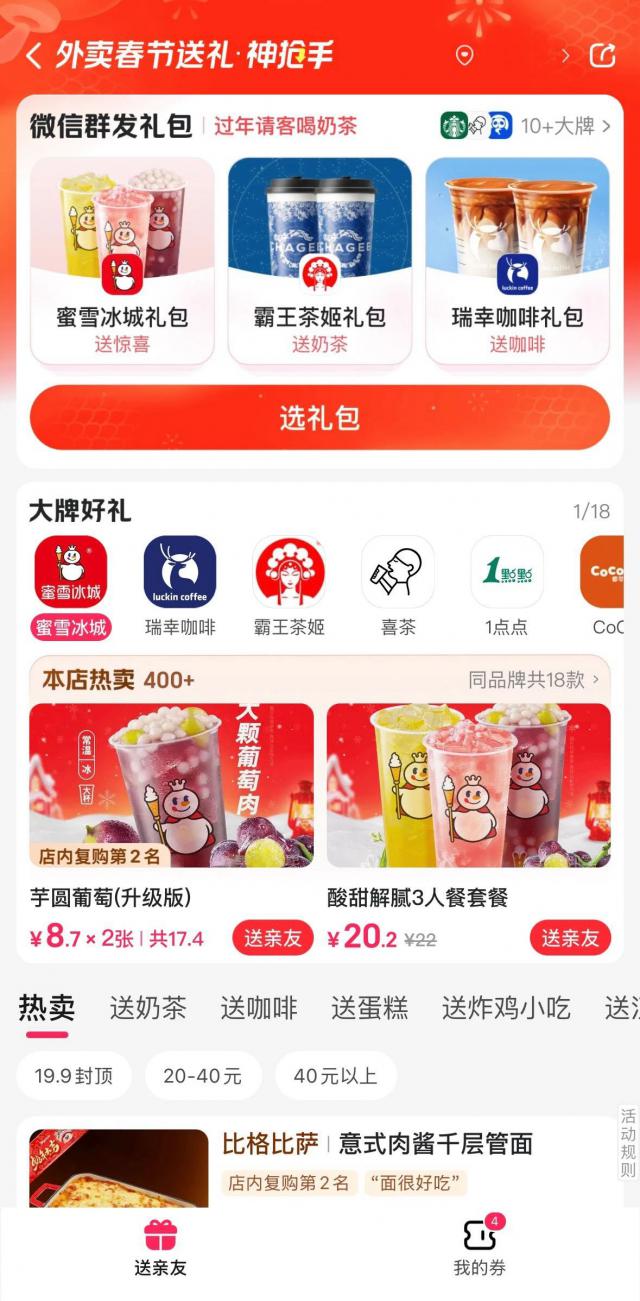Send 芋圆葡萄(升级版) to a friend

coord(273,938)
